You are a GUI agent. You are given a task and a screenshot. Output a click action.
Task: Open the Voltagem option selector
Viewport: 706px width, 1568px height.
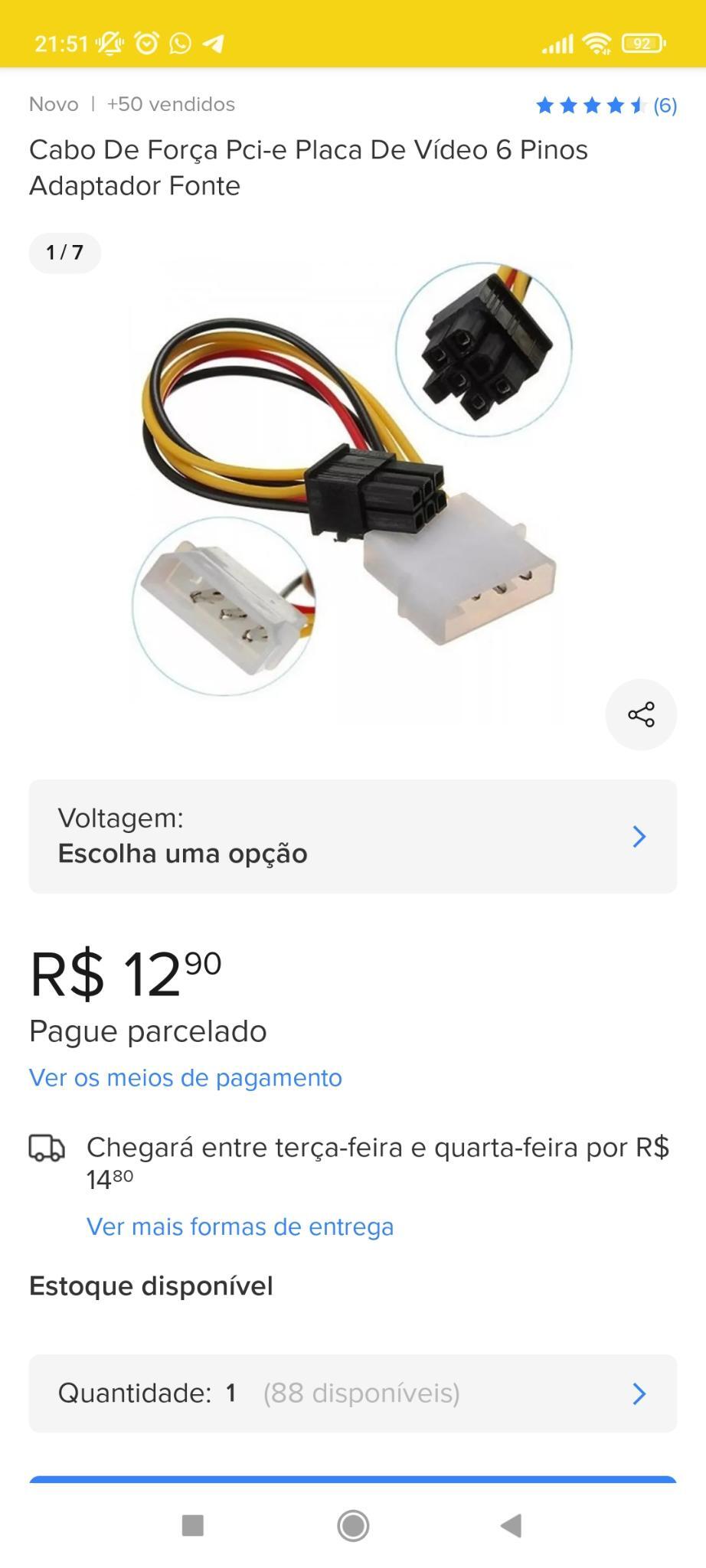[353, 836]
